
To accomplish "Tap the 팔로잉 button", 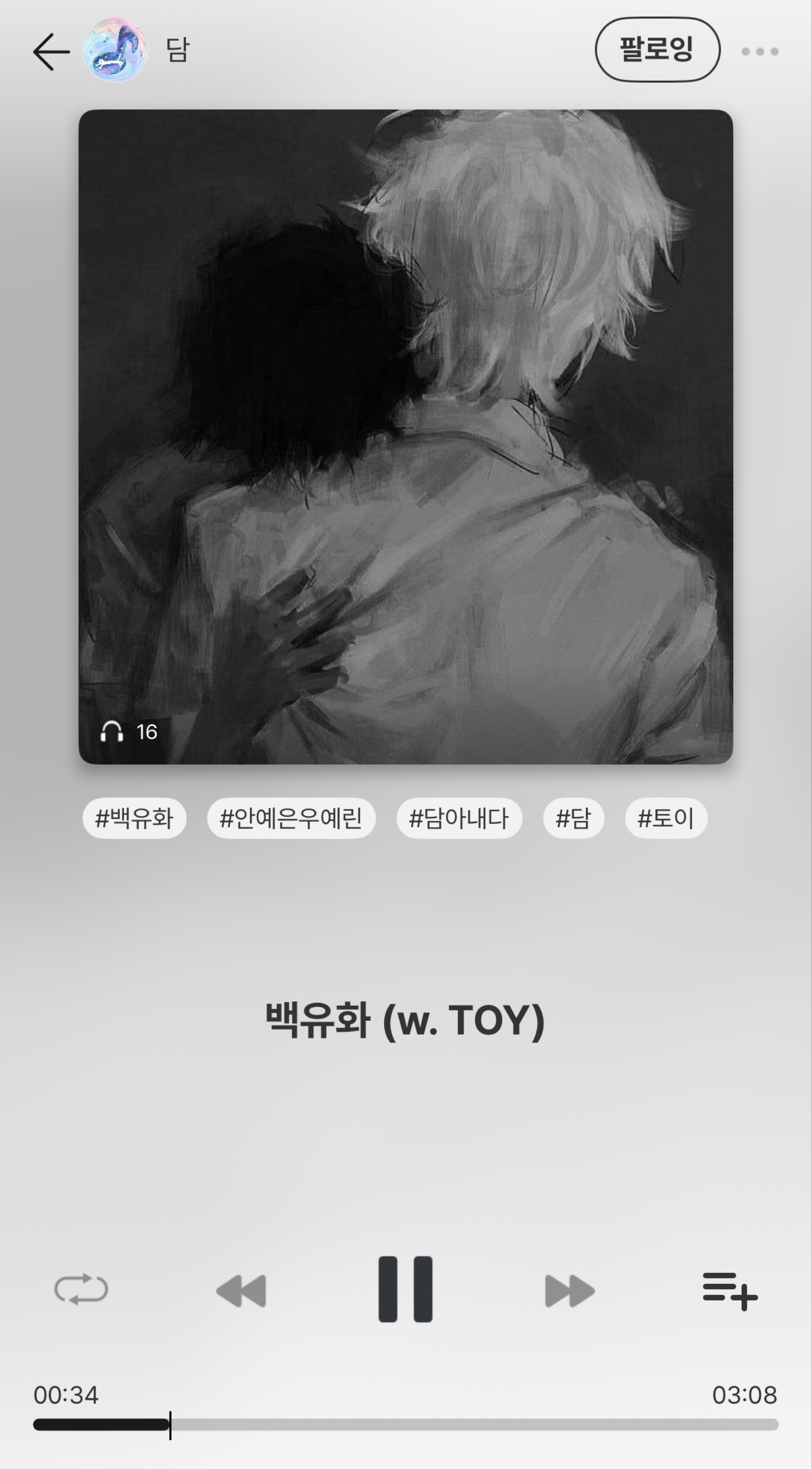I will point(657,50).
